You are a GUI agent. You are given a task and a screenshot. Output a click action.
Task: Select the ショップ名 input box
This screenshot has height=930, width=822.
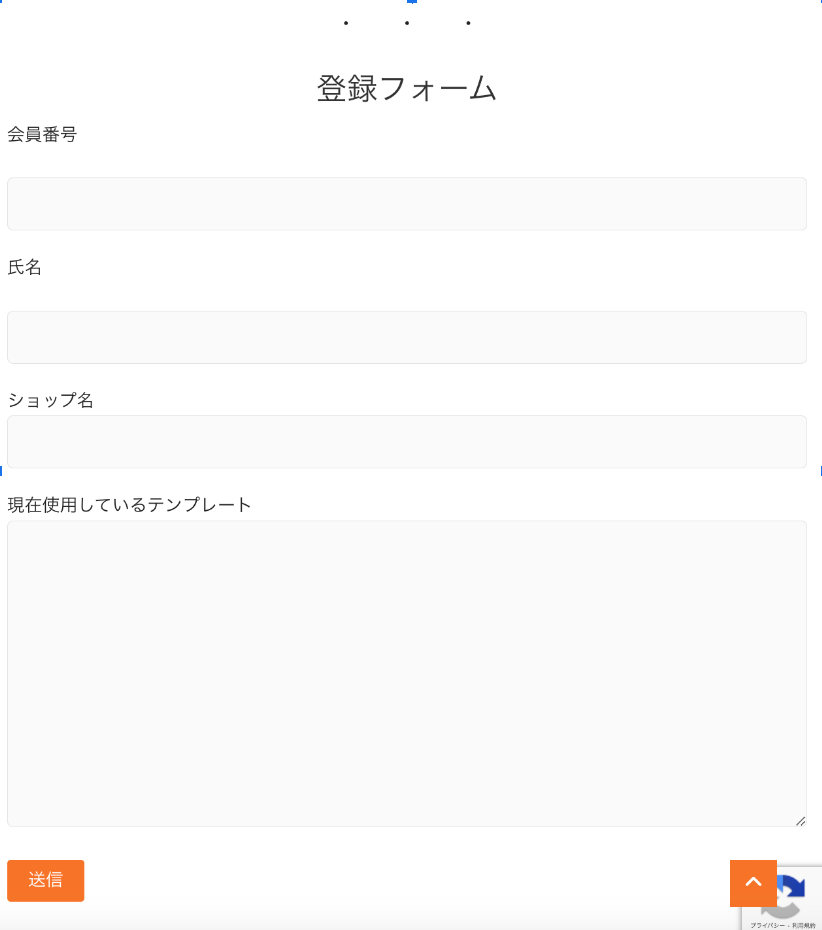pyautogui.click(x=406, y=441)
